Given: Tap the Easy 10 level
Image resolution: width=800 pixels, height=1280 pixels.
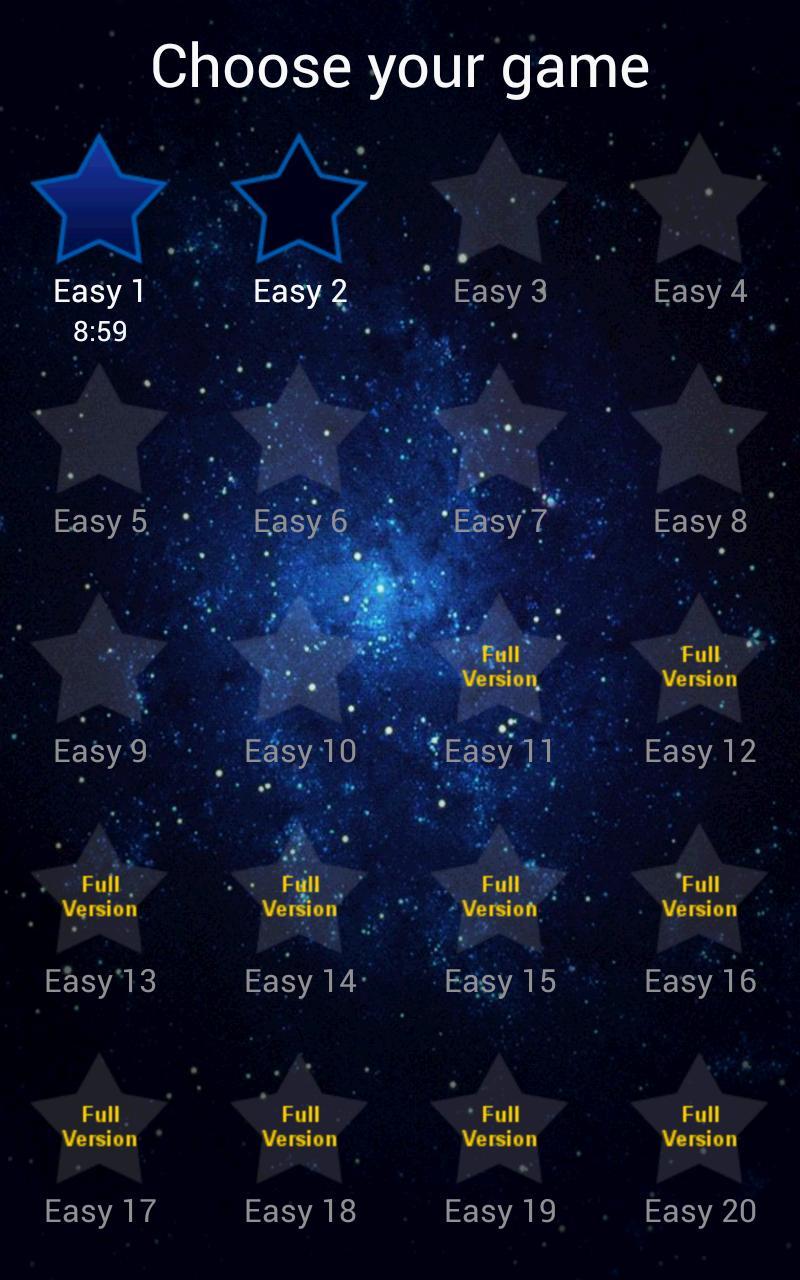Looking at the screenshot, I should click(299, 665).
